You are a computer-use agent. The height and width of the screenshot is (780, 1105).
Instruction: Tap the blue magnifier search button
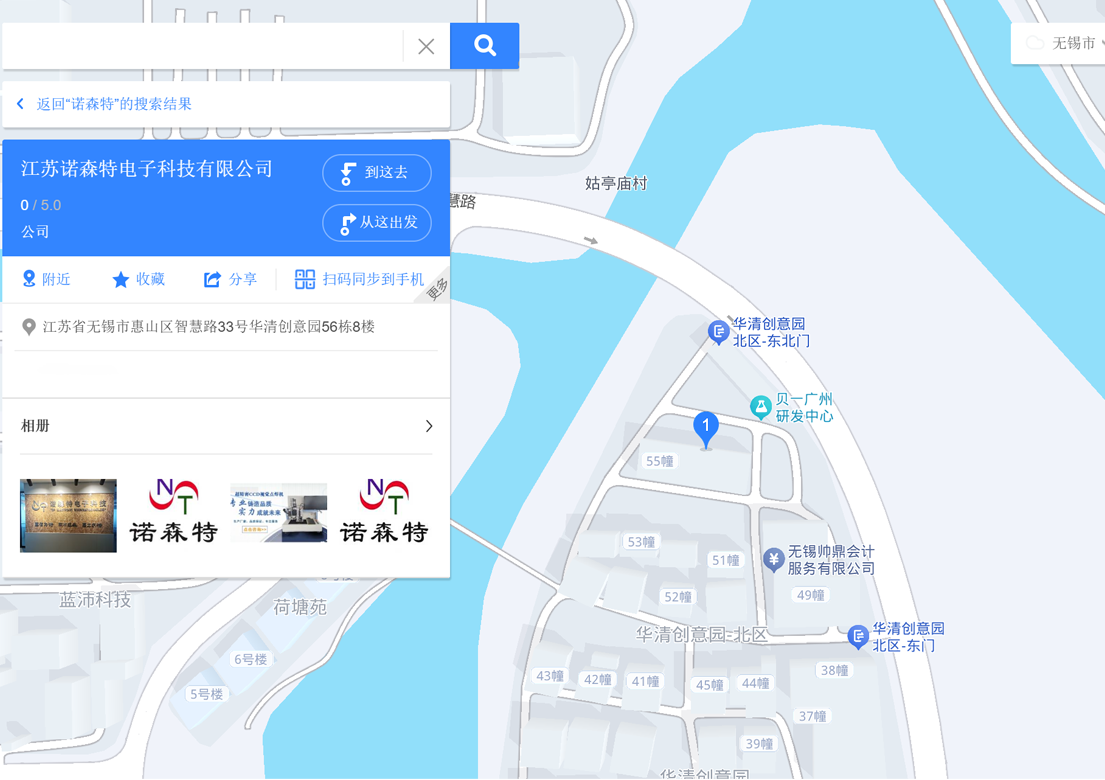click(x=485, y=46)
